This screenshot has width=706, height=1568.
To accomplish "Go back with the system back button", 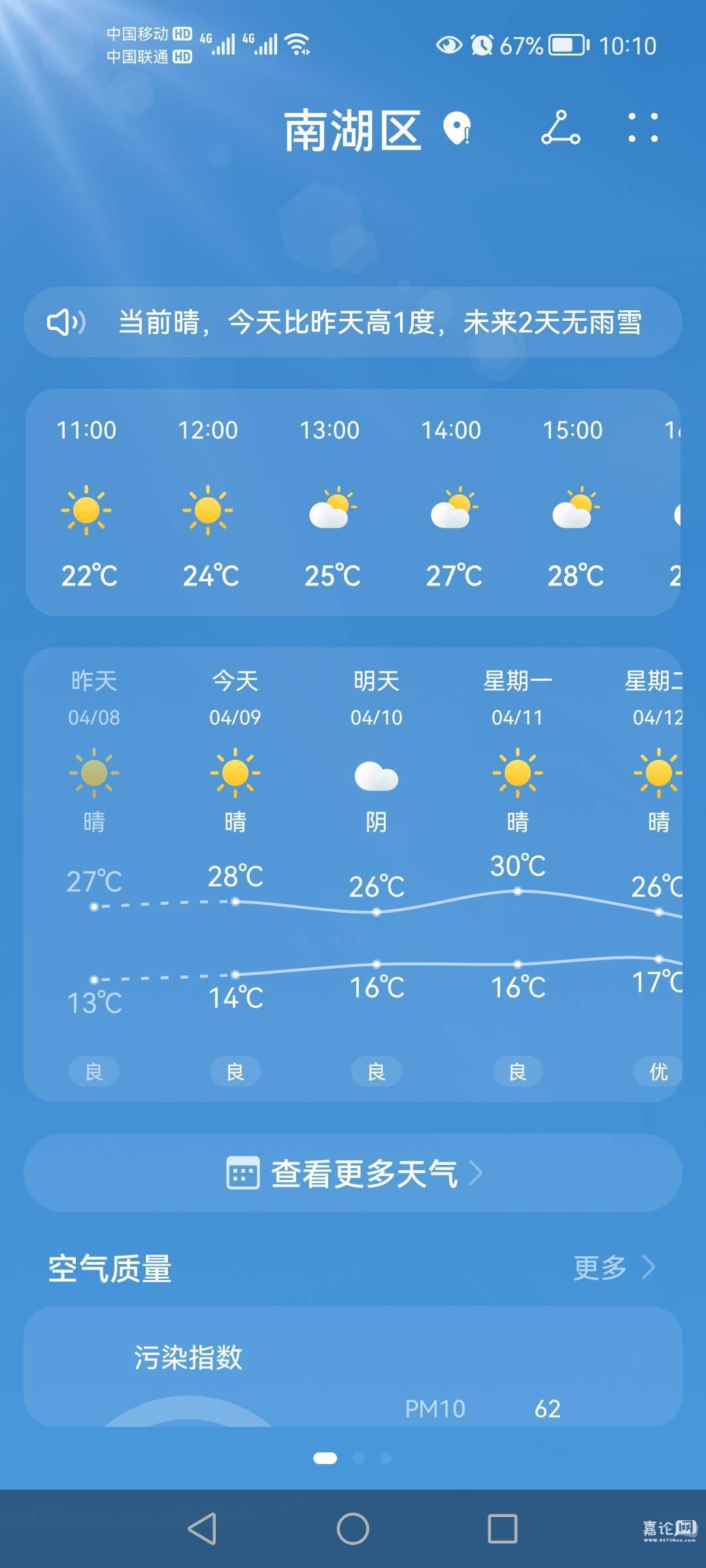I will tap(202, 1529).
